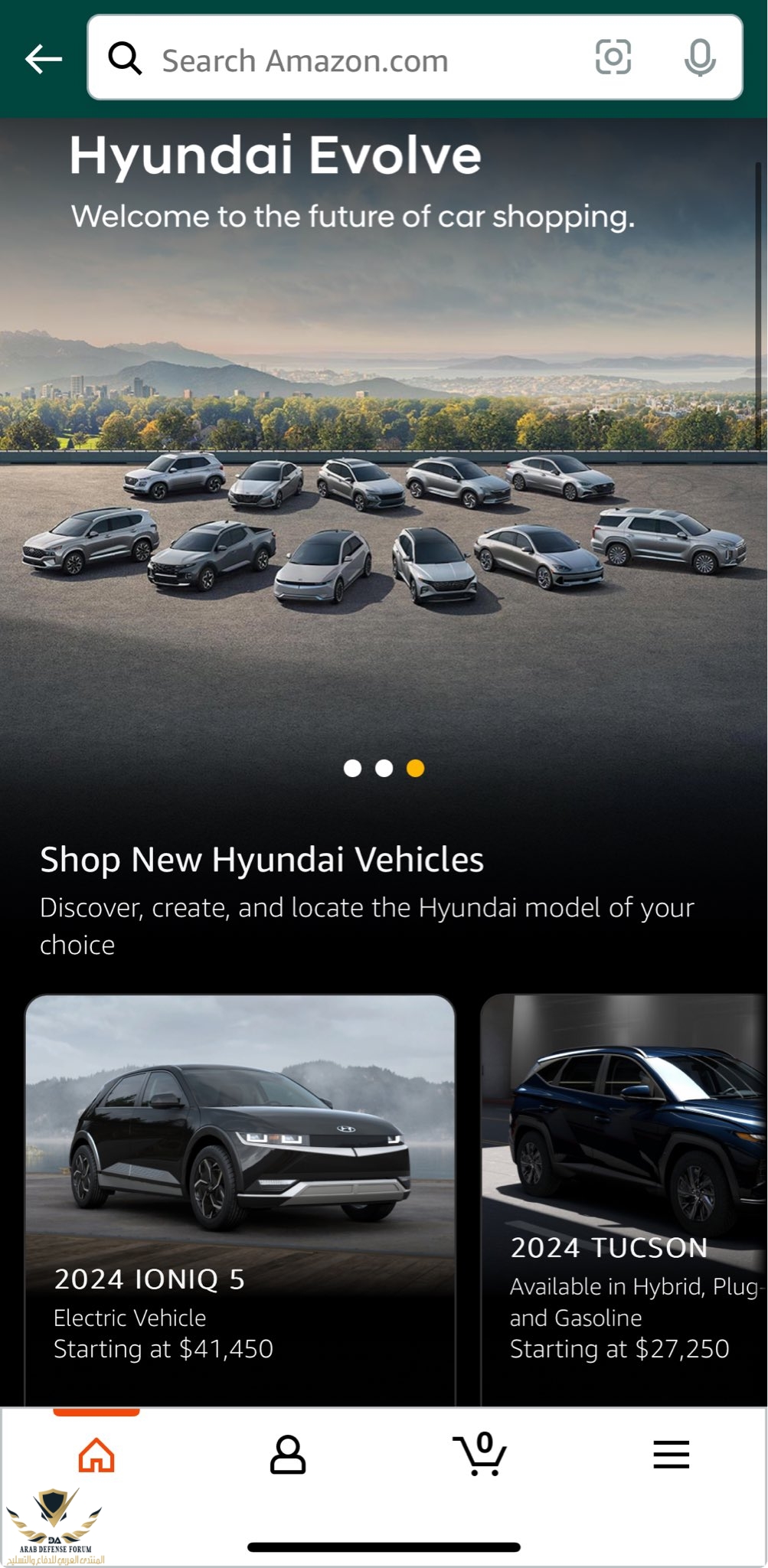This screenshot has width=768, height=1568.
Task: Switch to the Home tab
Action: click(96, 1455)
